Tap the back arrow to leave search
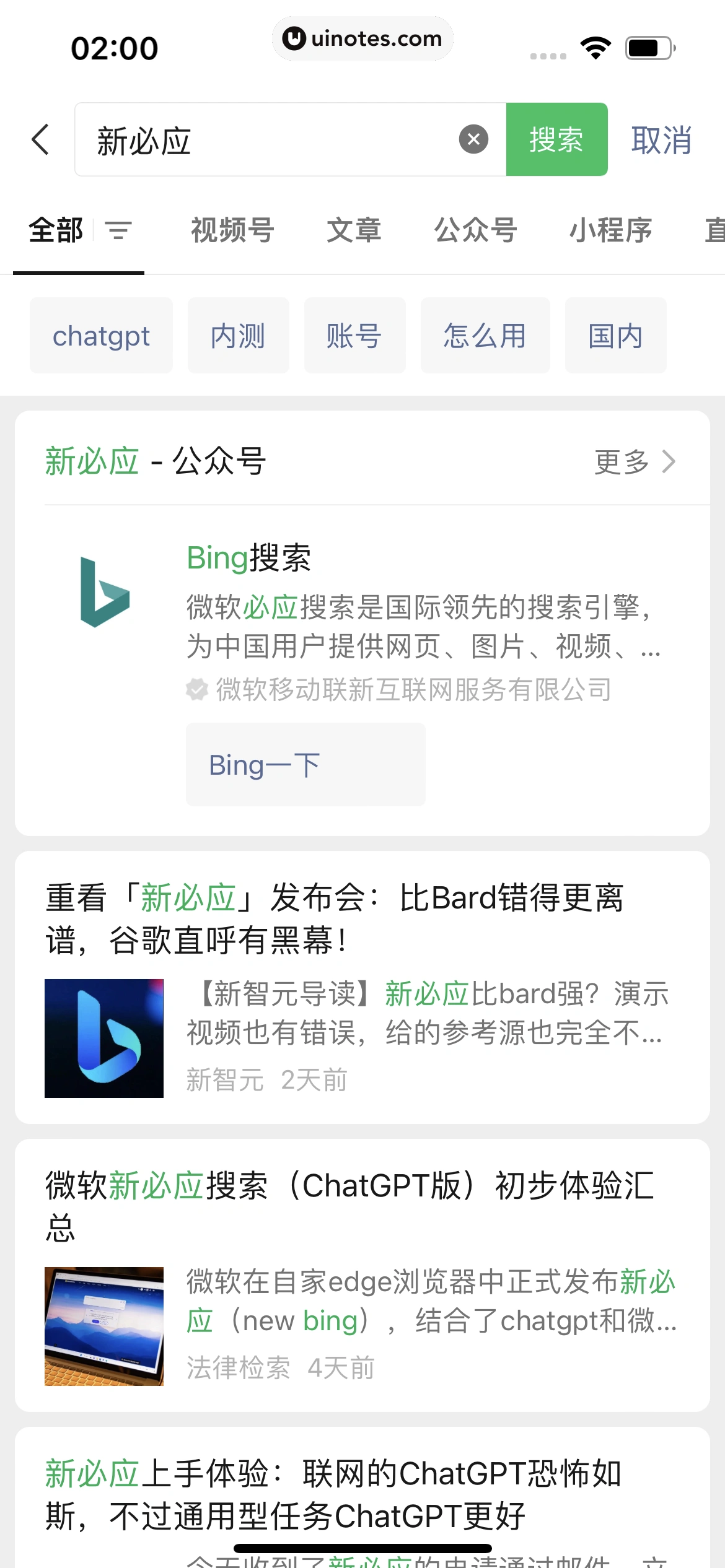The image size is (725, 1568). (40, 140)
